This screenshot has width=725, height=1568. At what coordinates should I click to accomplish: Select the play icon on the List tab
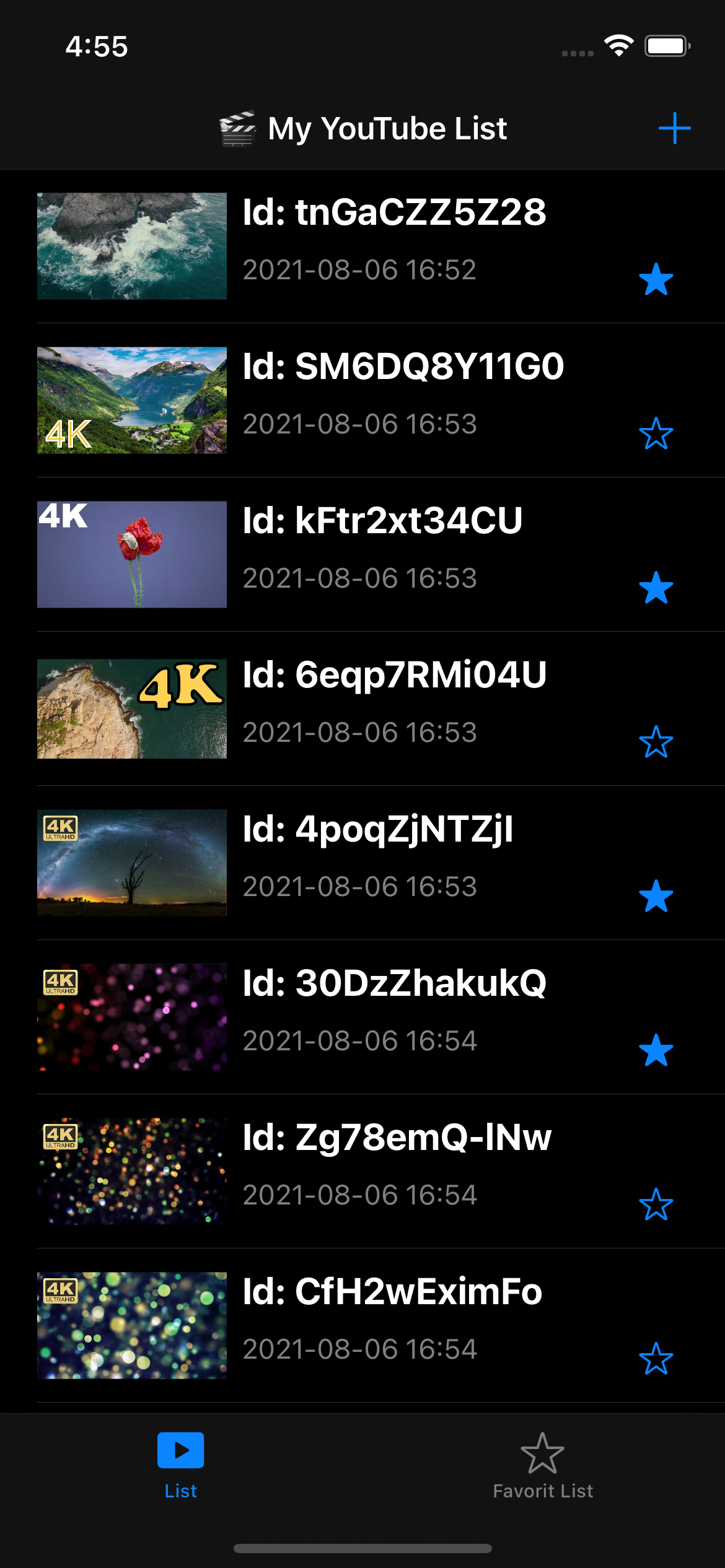point(180,1450)
